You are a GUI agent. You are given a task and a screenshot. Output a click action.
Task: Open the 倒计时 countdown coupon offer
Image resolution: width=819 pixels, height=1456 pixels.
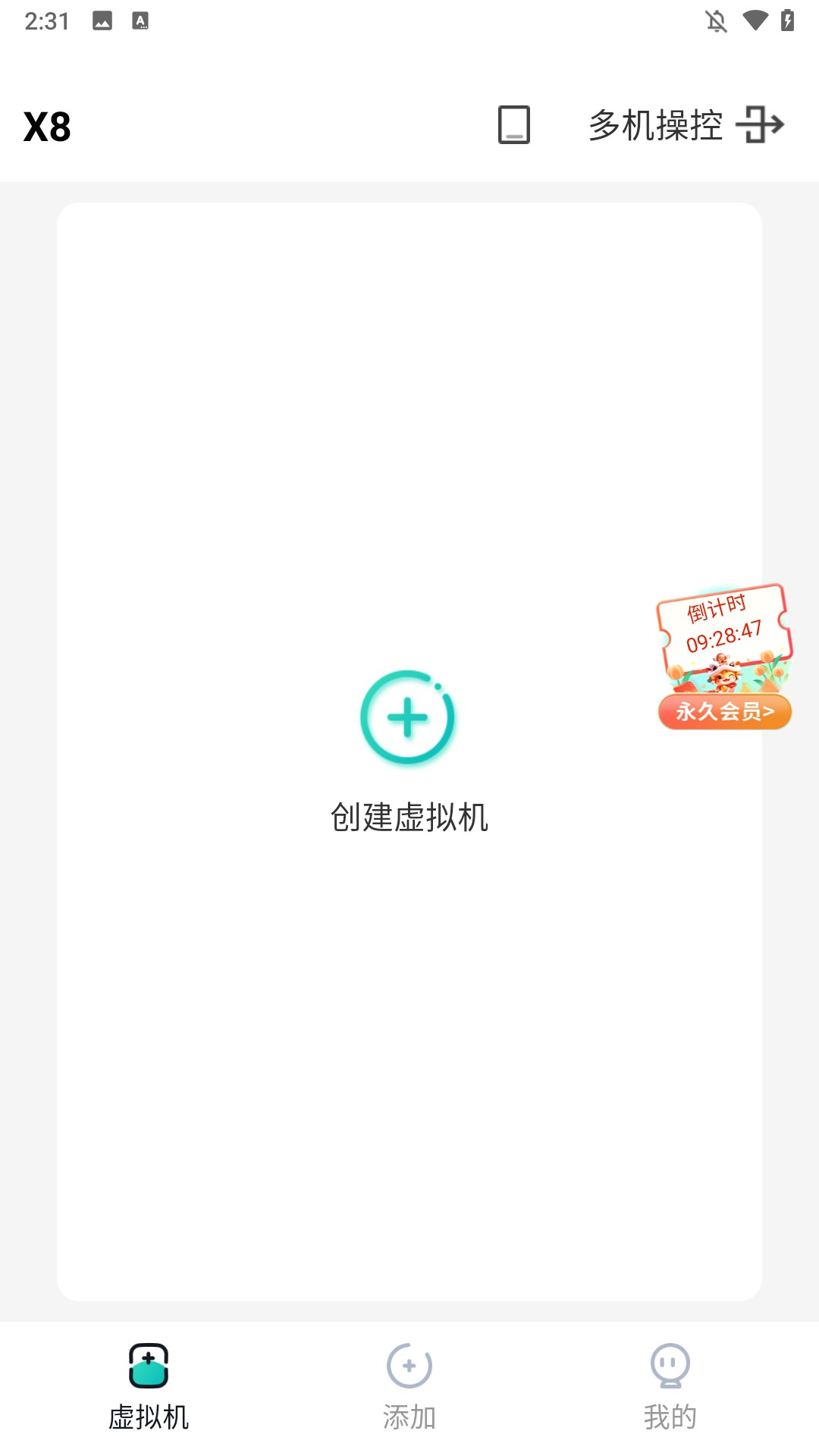point(718,607)
